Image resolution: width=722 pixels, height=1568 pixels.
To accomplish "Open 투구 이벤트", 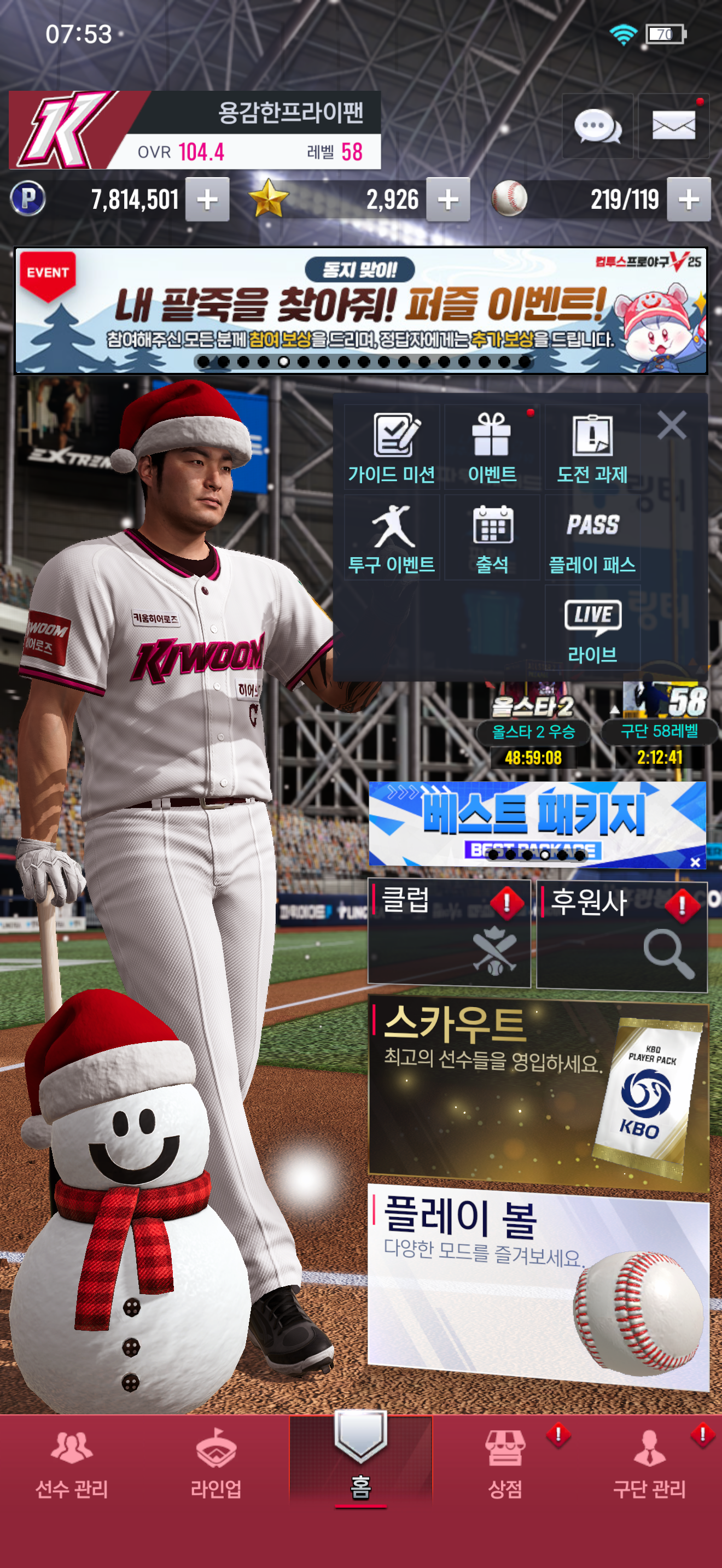I will [x=392, y=537].
